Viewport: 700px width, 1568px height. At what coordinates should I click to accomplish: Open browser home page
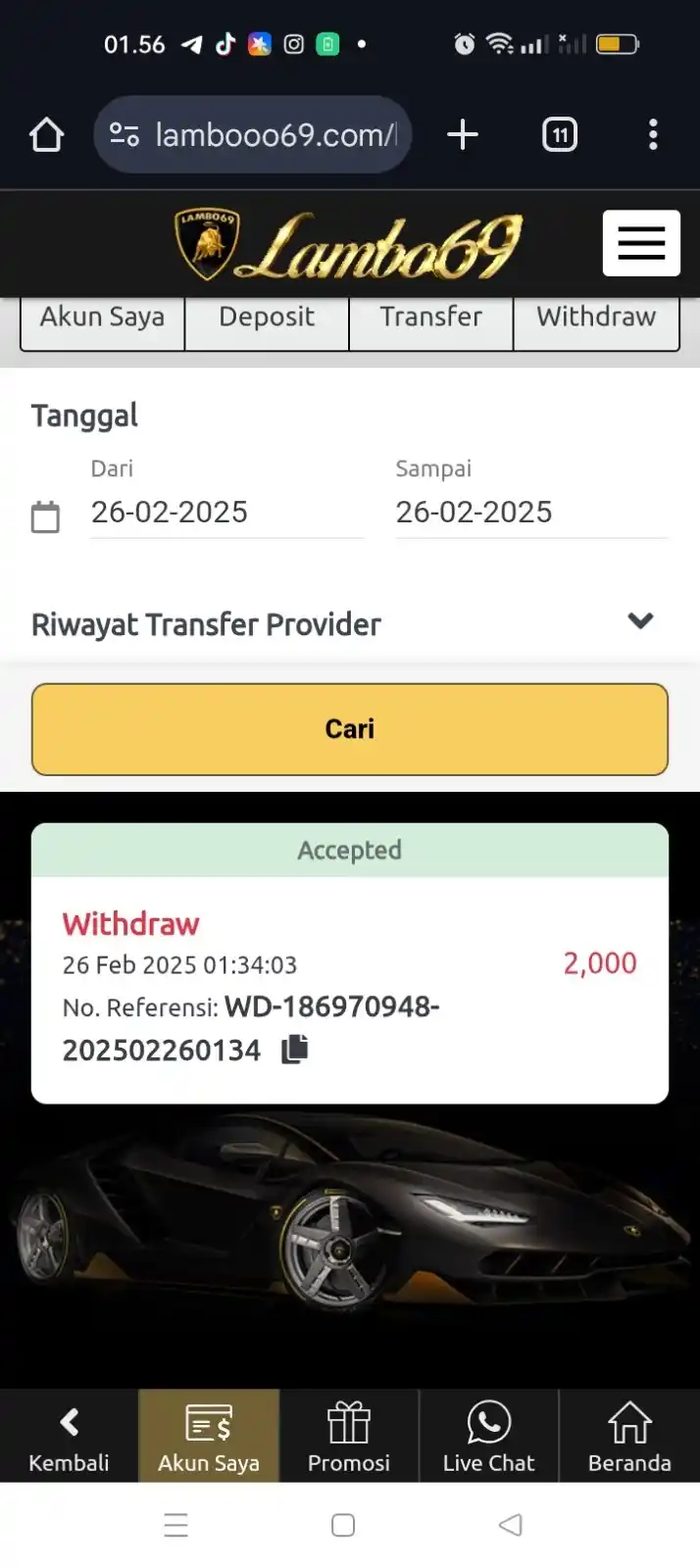pyautogui.click(x=46, y=135)
